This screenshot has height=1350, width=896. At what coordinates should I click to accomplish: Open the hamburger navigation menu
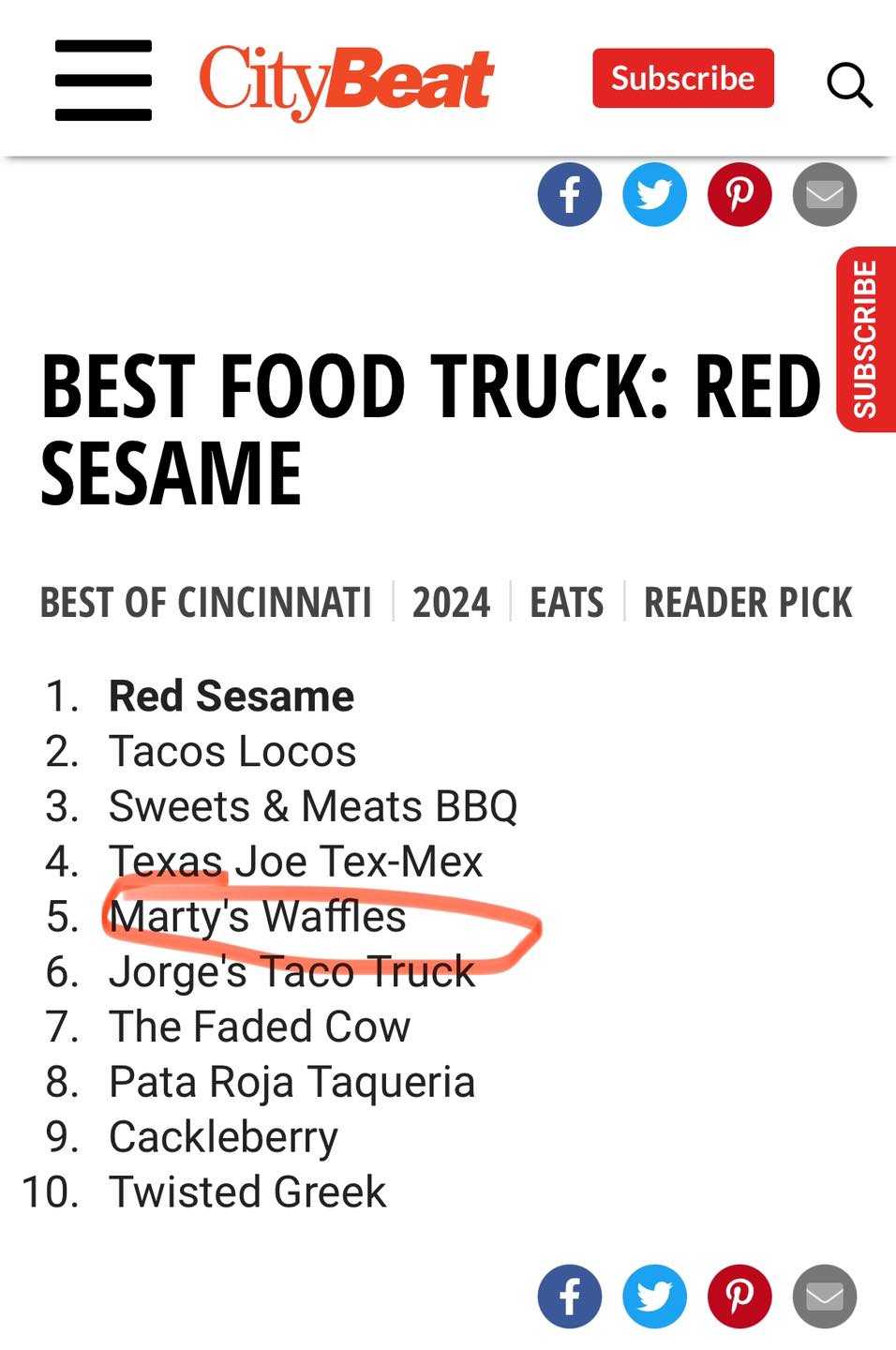point(103,80)
